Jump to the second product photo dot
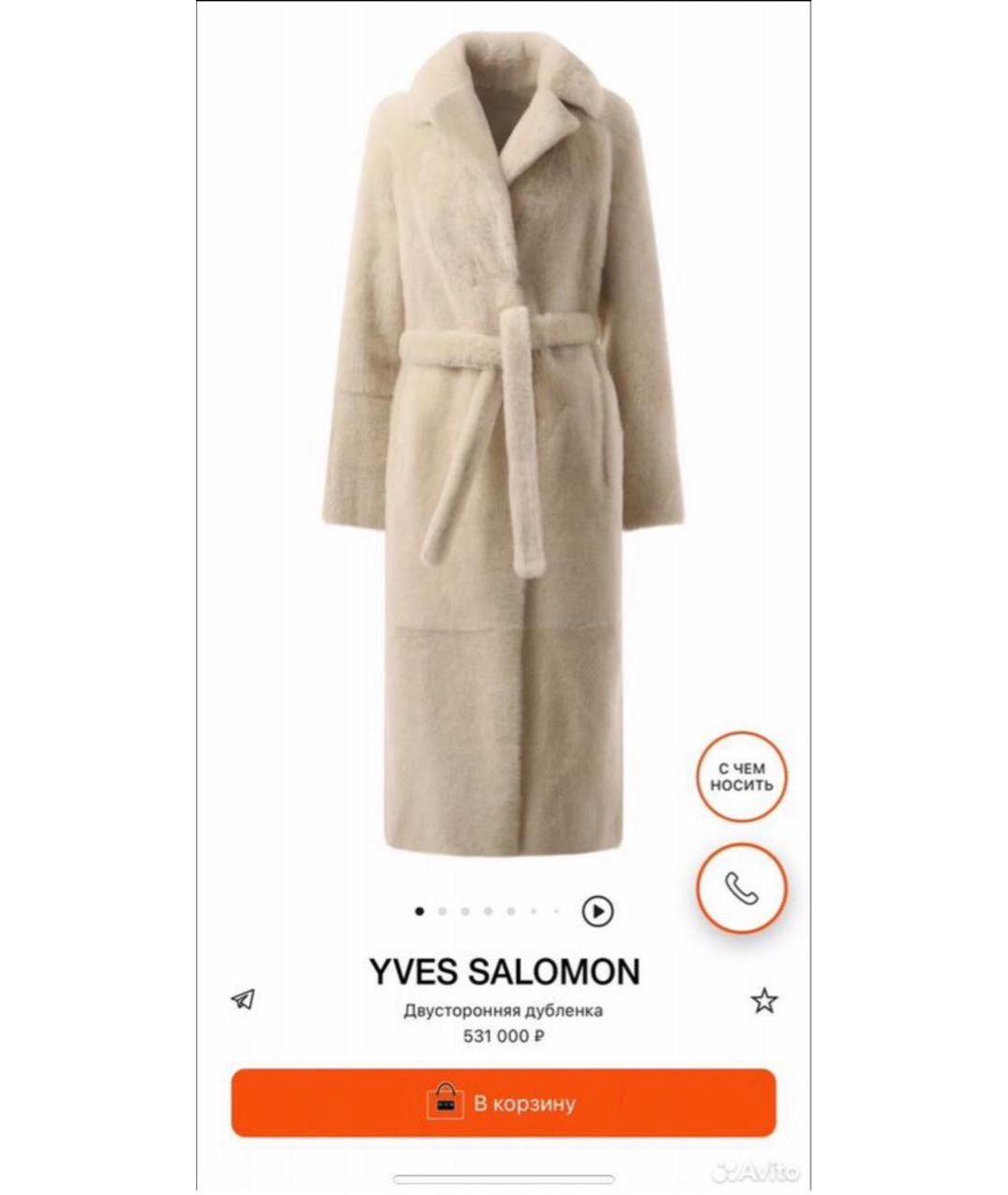 (442, 911)
